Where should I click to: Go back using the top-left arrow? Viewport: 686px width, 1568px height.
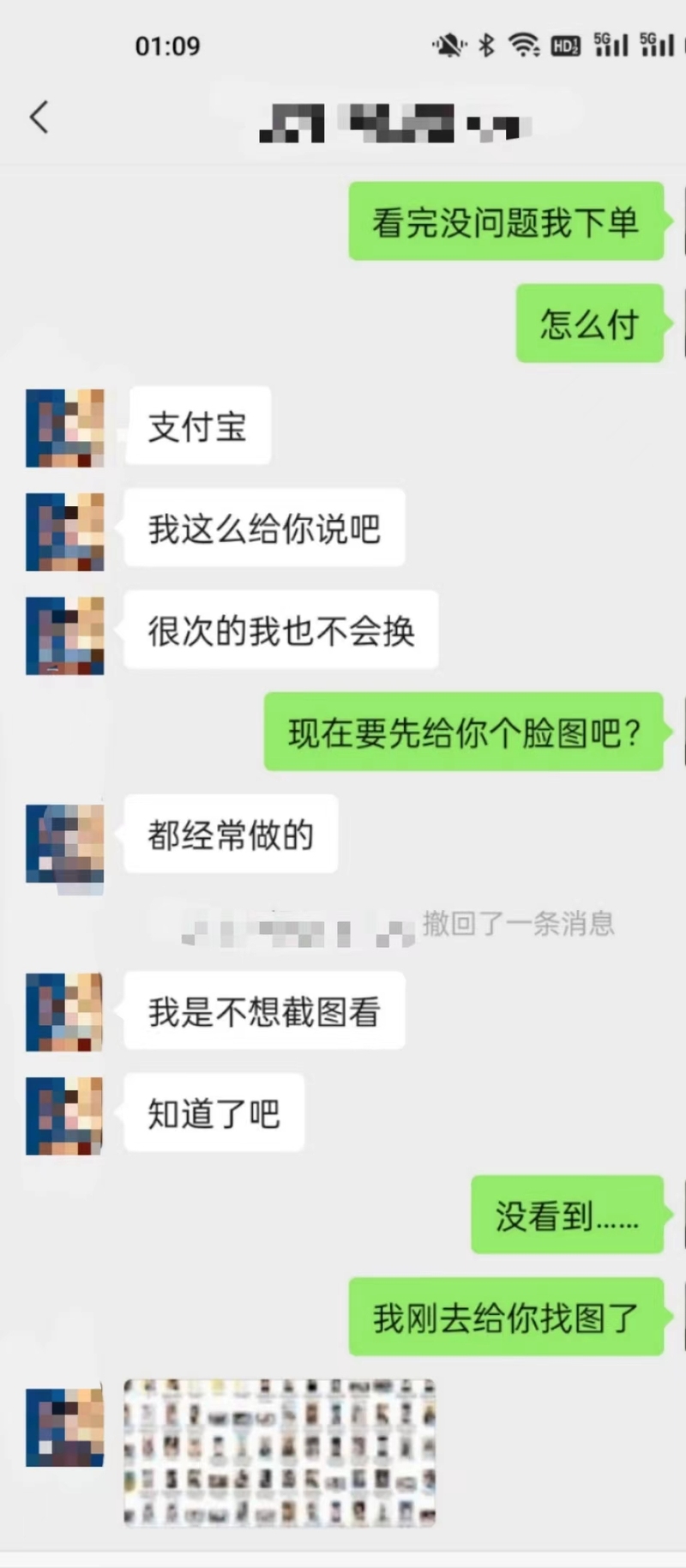[39, 118]
